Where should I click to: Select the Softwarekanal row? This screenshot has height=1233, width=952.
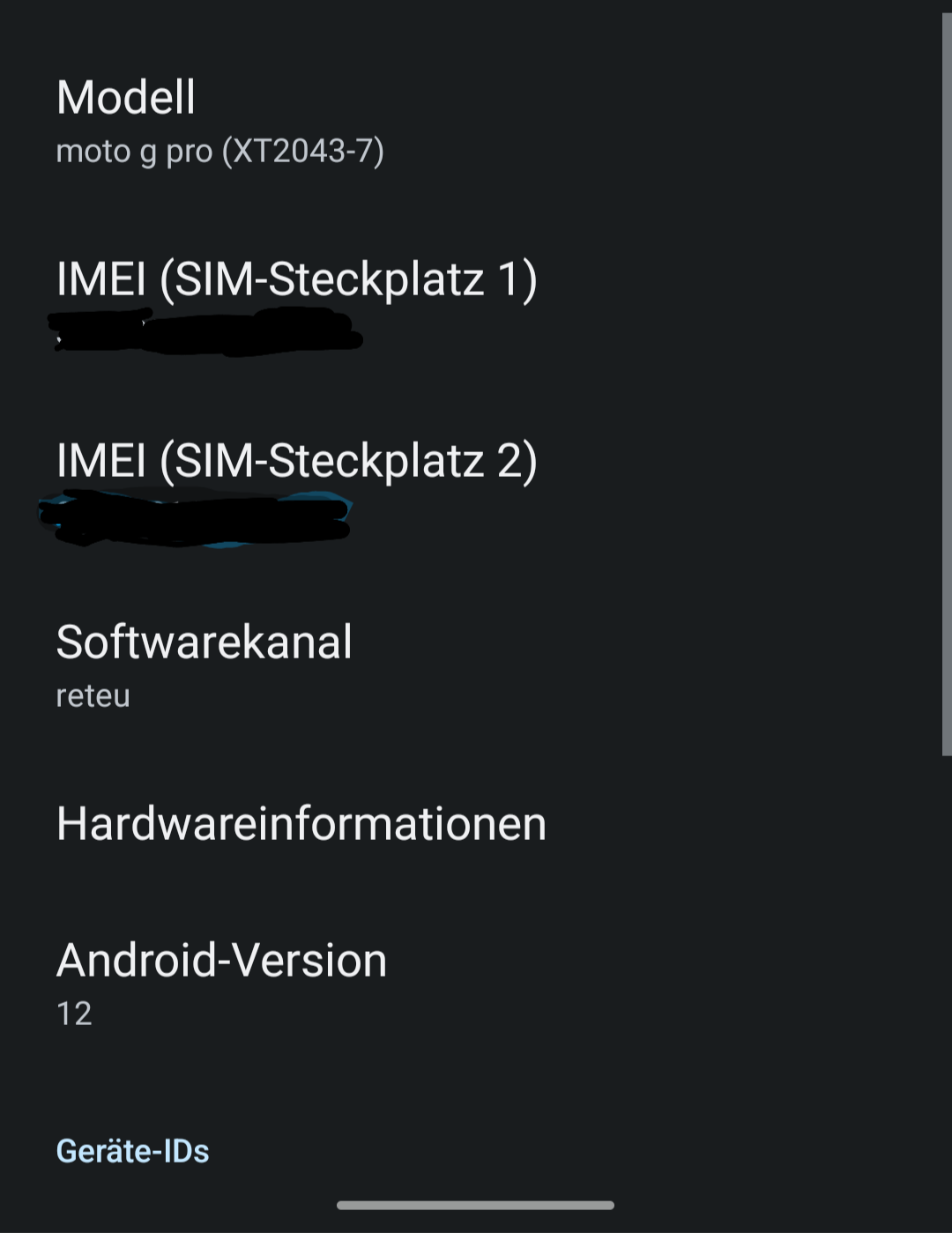[x=205, y=665]
